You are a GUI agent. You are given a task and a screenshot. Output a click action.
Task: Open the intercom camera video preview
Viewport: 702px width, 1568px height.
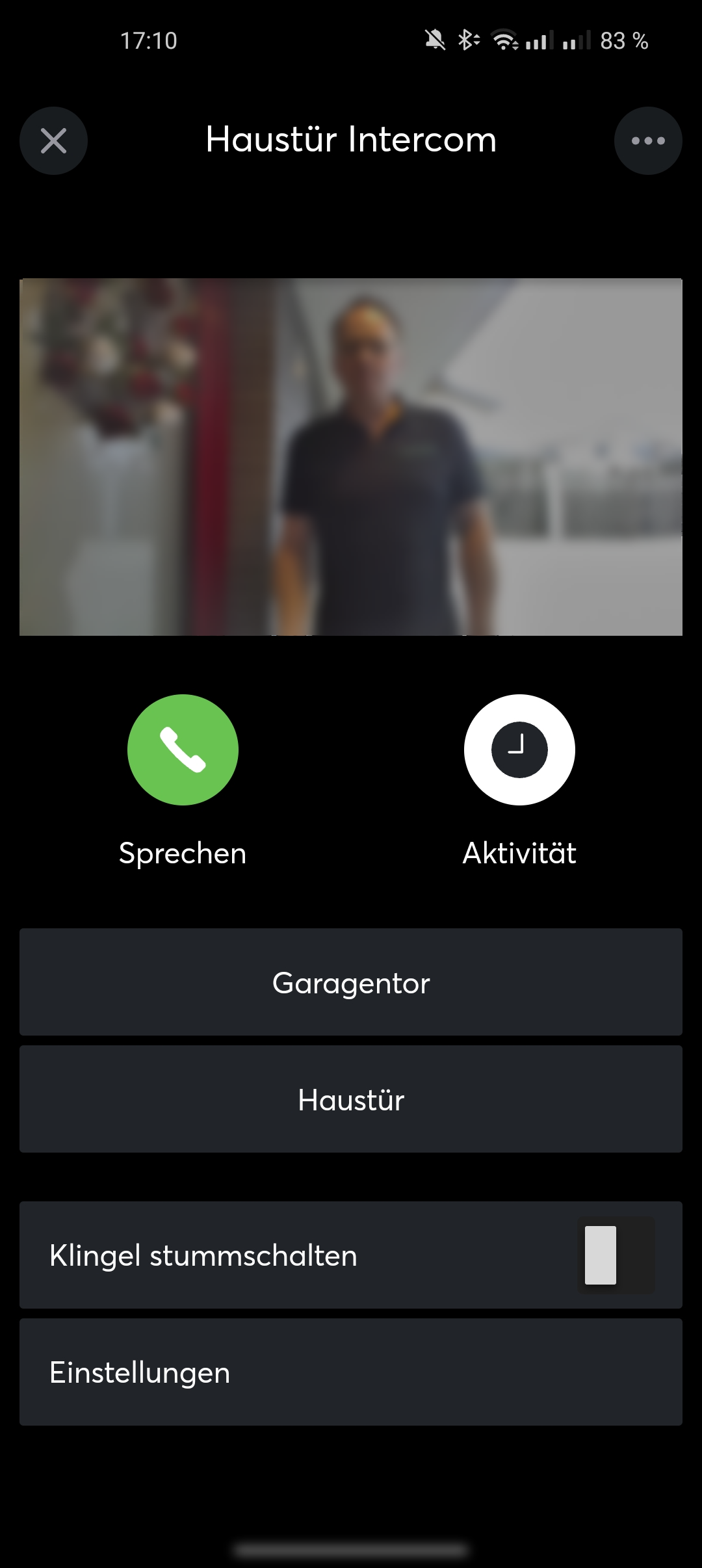(x=351, y=456)
